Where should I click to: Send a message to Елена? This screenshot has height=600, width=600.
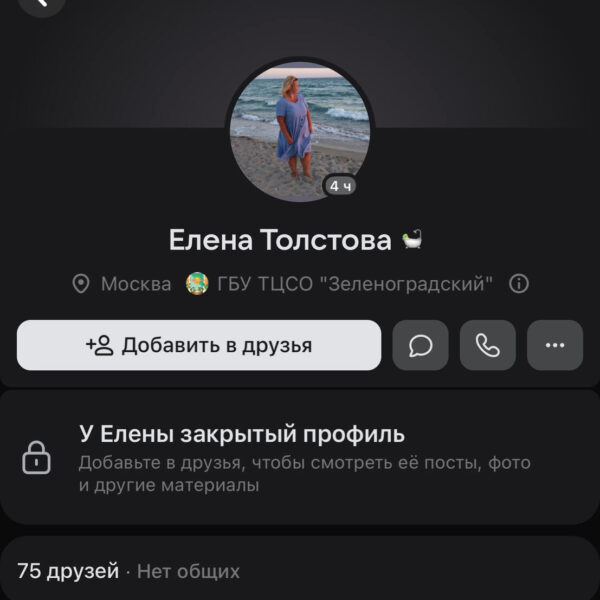[421, 345]
